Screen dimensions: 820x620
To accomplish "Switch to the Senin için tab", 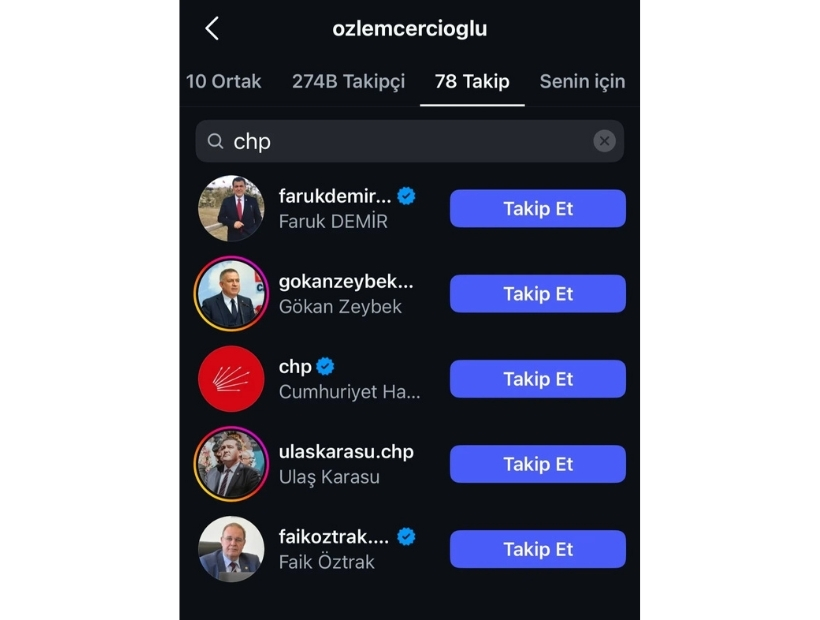I will (582, 82).
